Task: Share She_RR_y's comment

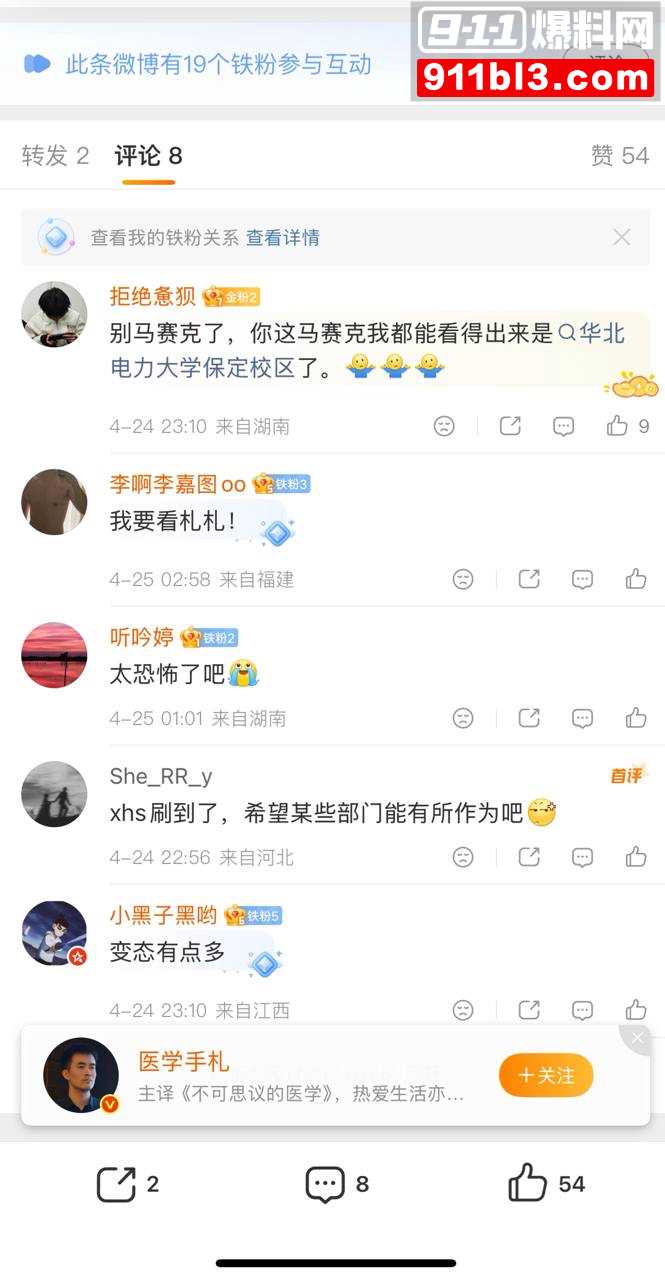Action: coord(528,857)
